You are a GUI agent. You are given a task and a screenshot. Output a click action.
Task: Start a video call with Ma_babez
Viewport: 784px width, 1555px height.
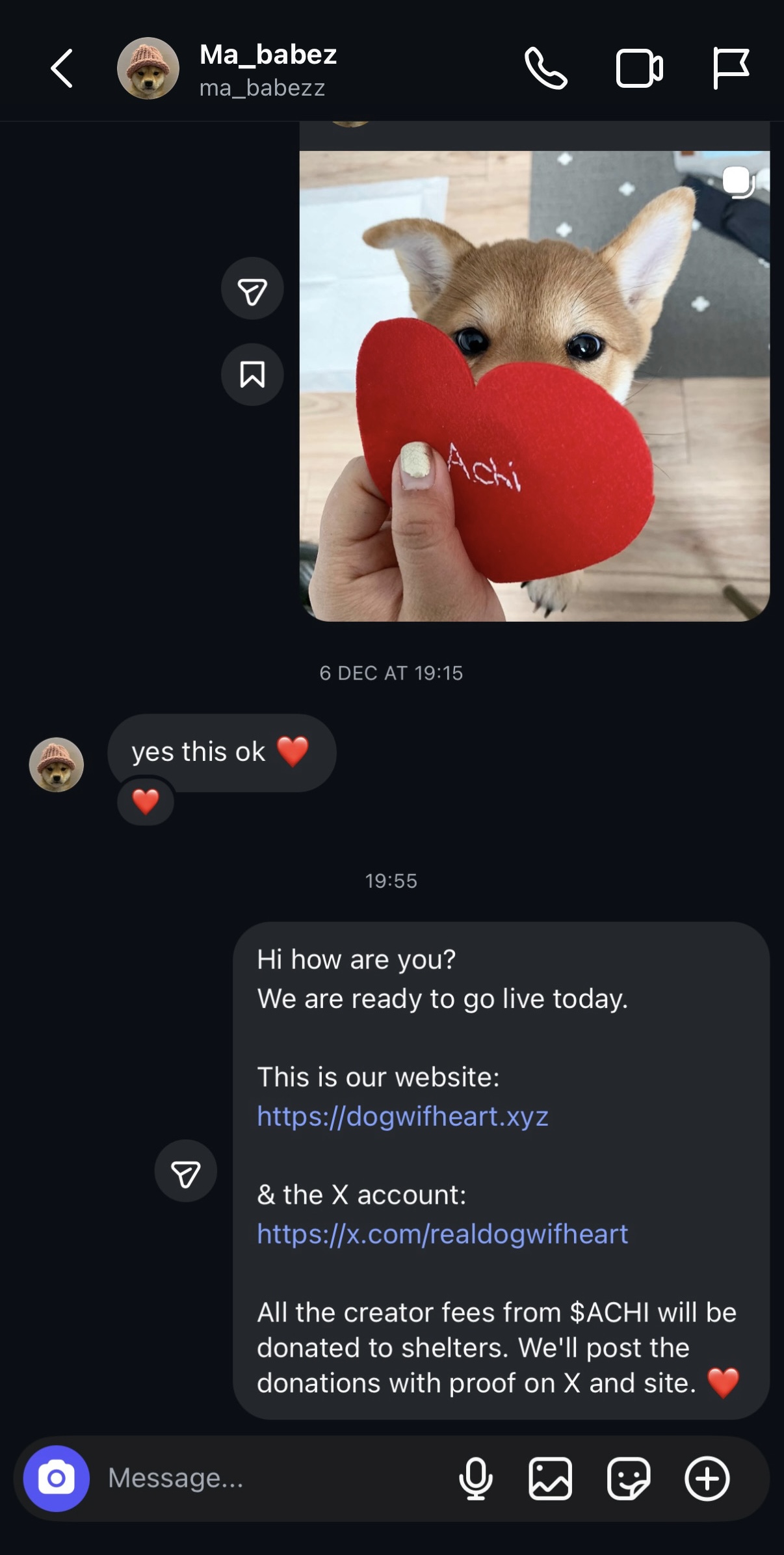[639, 68]
